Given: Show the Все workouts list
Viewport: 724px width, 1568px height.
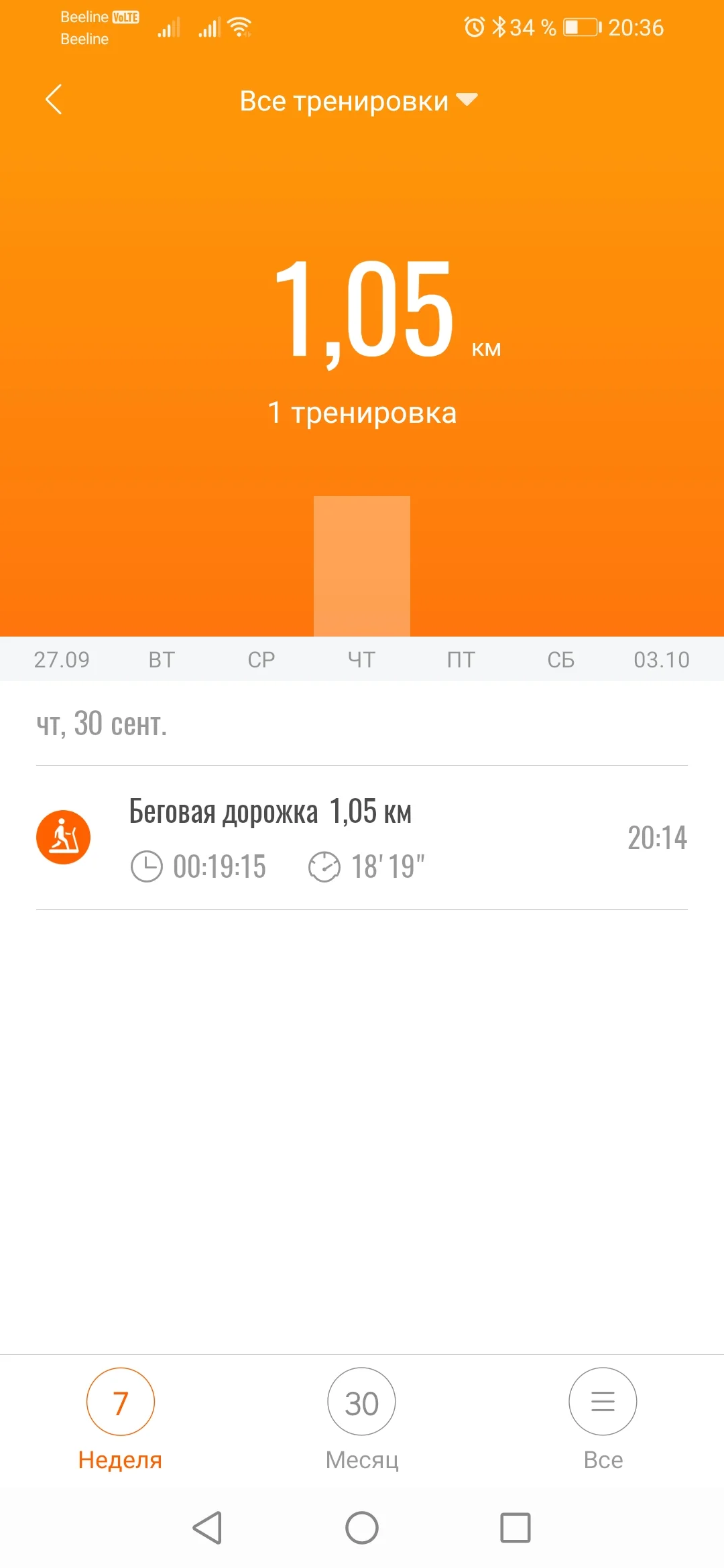Looking at the screenshot, I should [603, 1418].
